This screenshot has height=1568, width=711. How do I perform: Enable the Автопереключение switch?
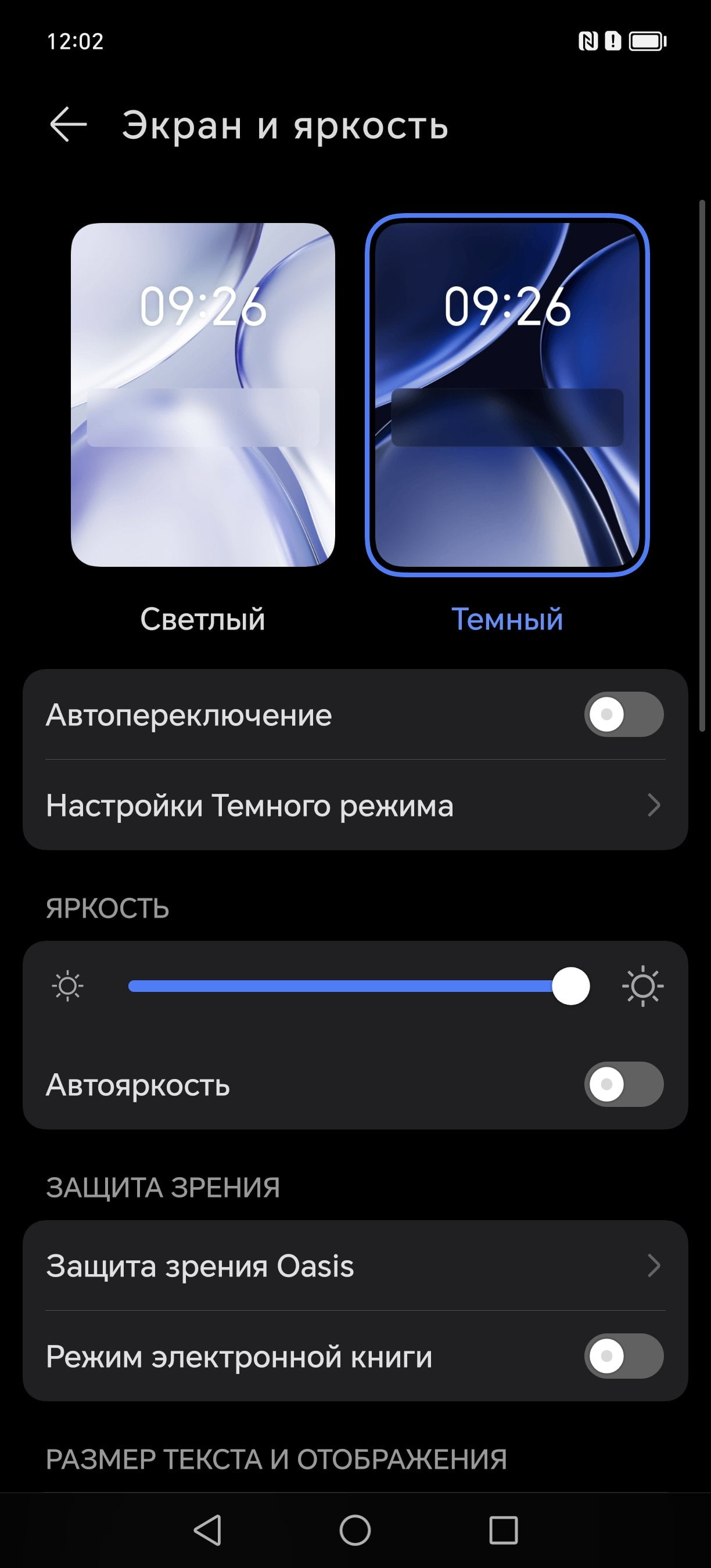click(624, 714)
